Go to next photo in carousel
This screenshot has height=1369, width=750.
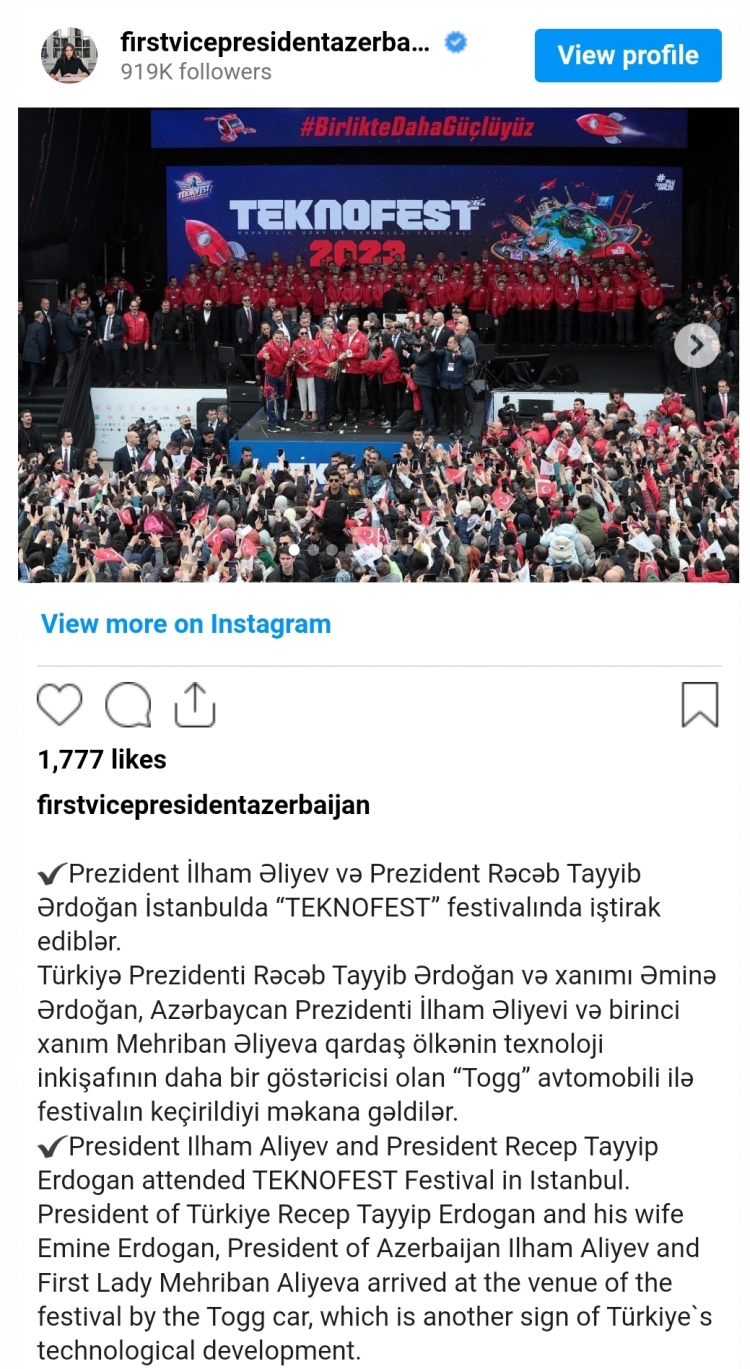click(696, 346)
